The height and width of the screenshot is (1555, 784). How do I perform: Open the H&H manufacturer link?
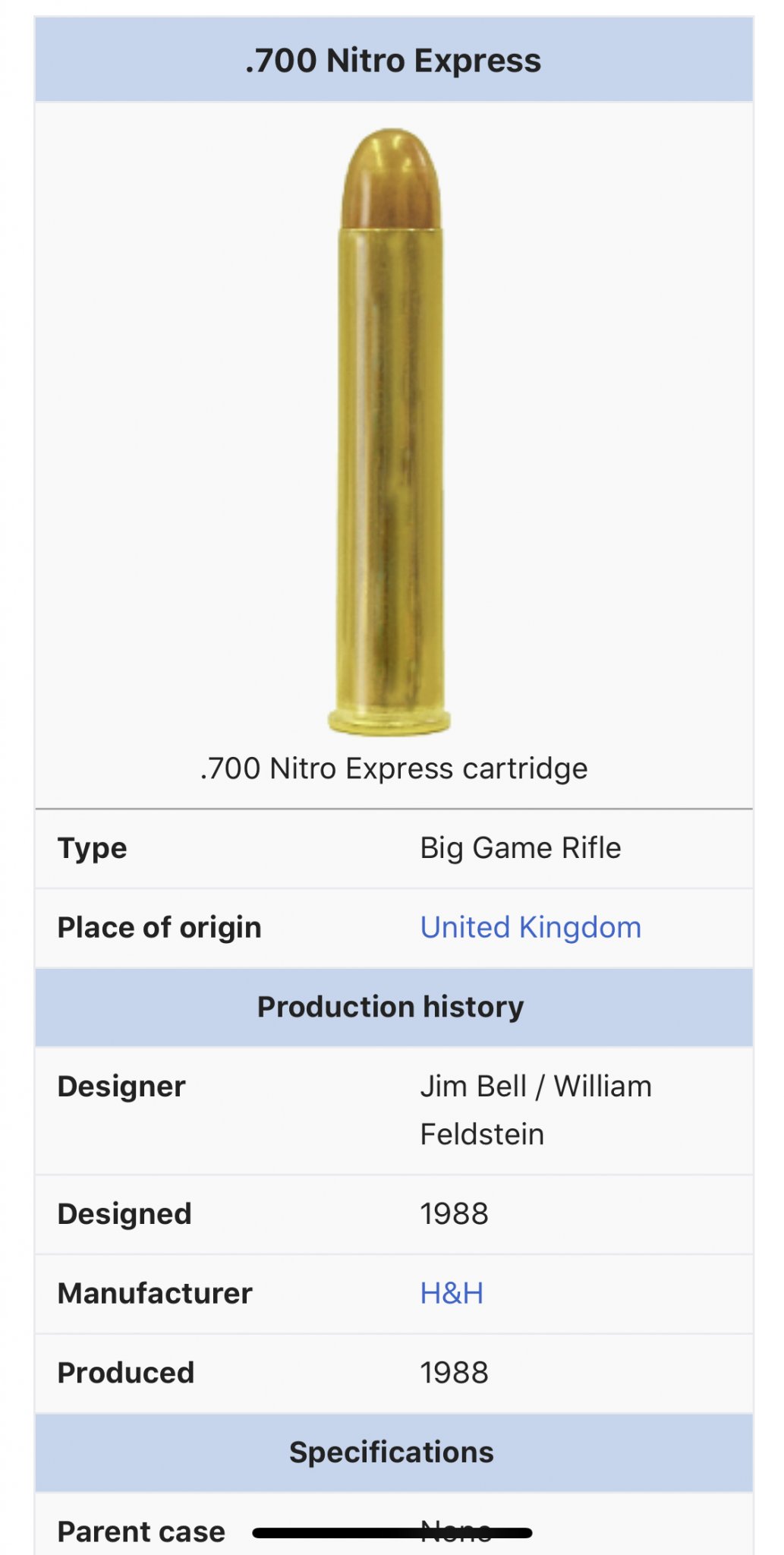(452, 1293)
